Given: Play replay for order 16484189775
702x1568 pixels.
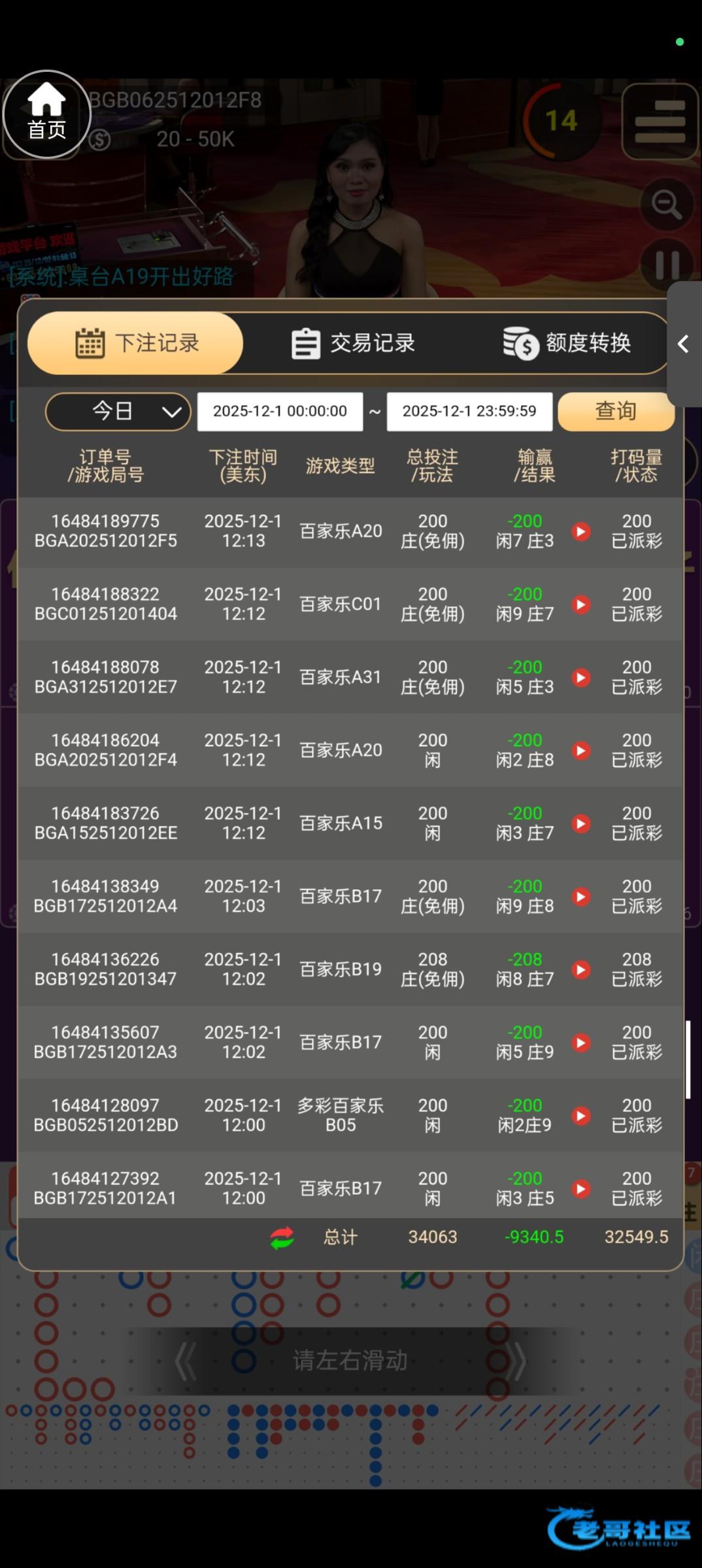Looking at the screenshot, I should tap(581, 532).
